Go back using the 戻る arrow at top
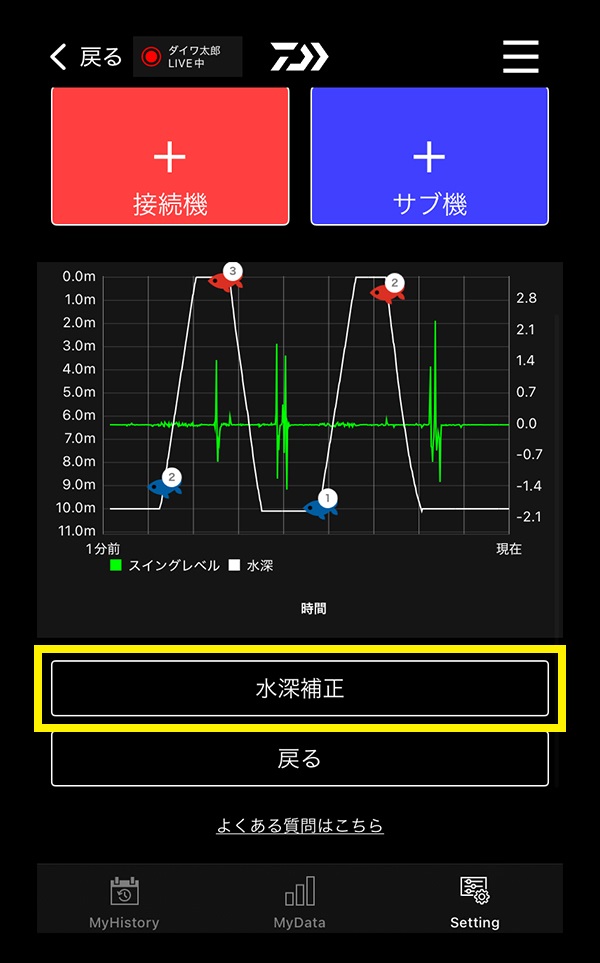600x963 pixels. [x=85, y=57]
